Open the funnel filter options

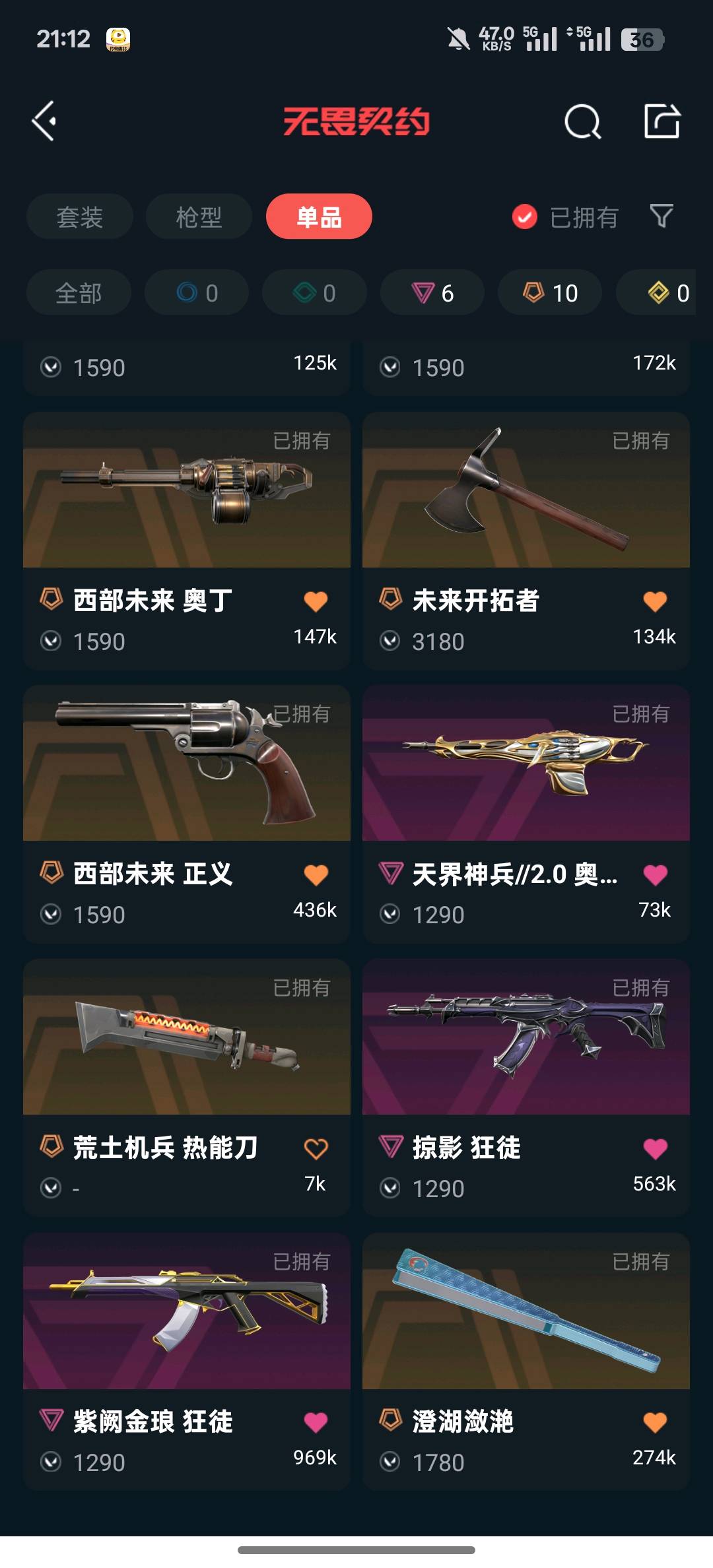662,216
